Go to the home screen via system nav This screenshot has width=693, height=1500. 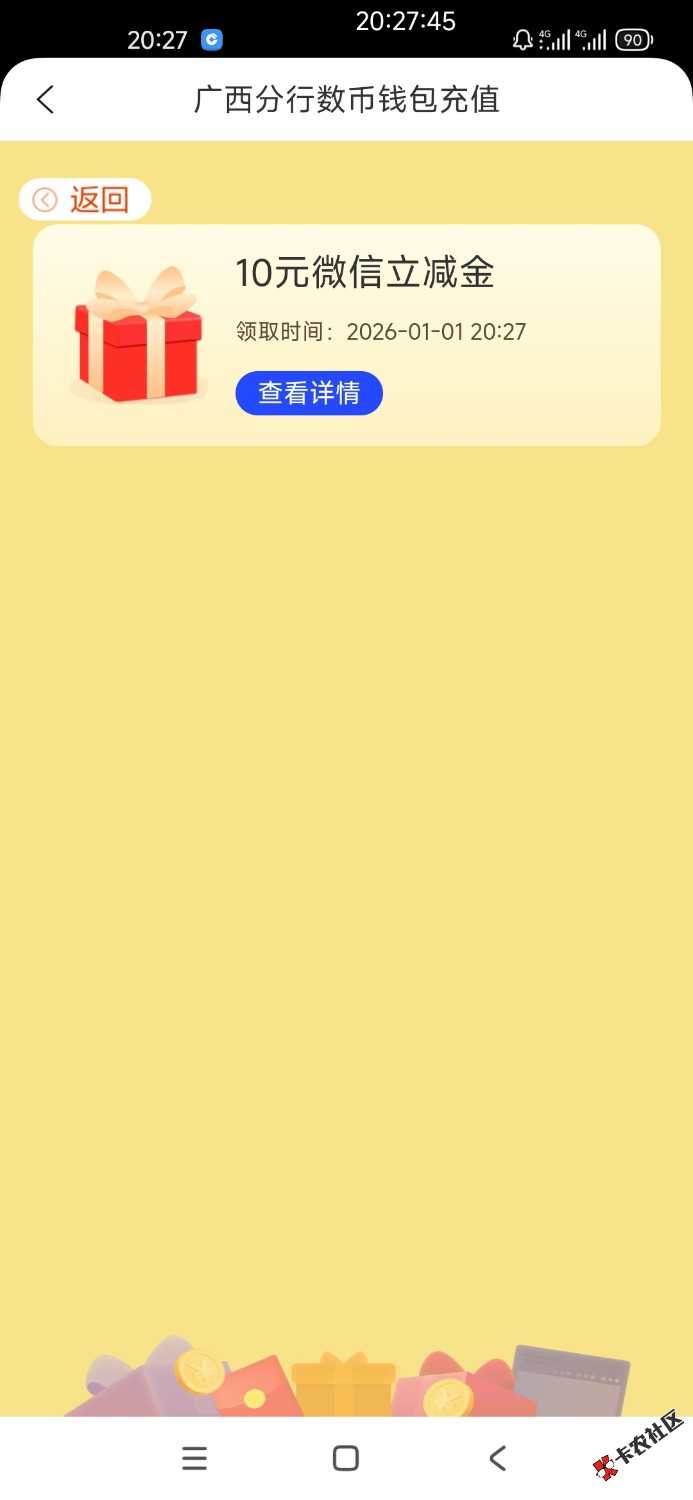click(346, 1458)
